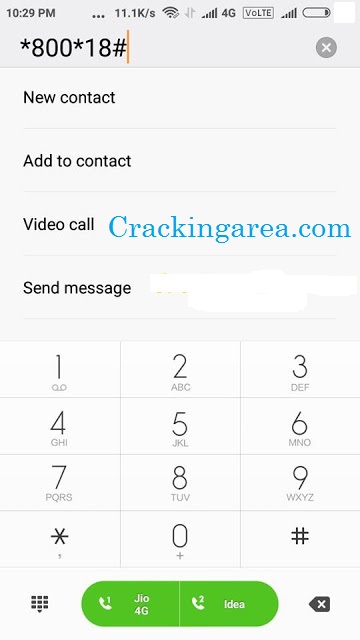Enter digit 6 MNO
The width and height of the screenshot is (360, 640).
pyautogui.click(x=300, y=426)
